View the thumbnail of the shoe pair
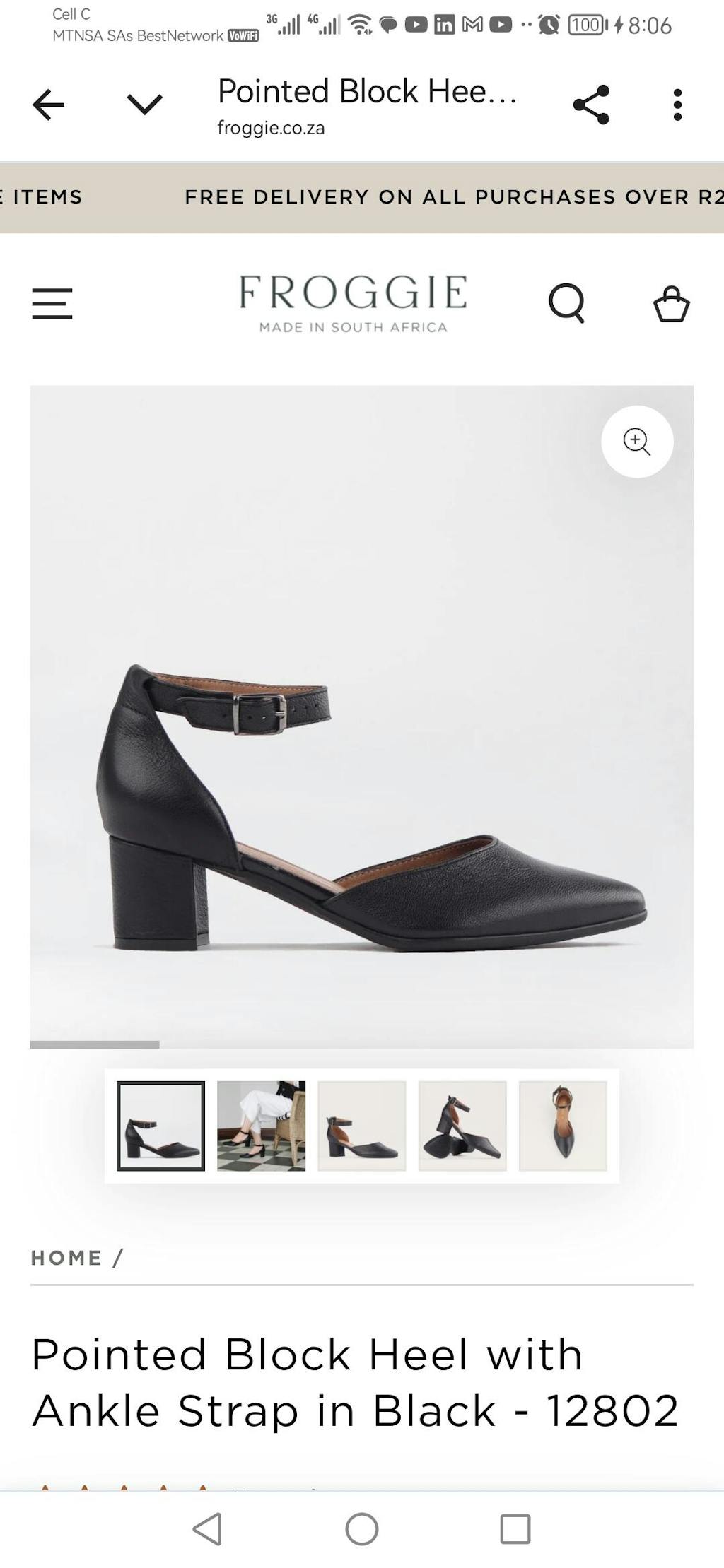The height and width of the screenshot is (1568, 724). click(462, 1126)
